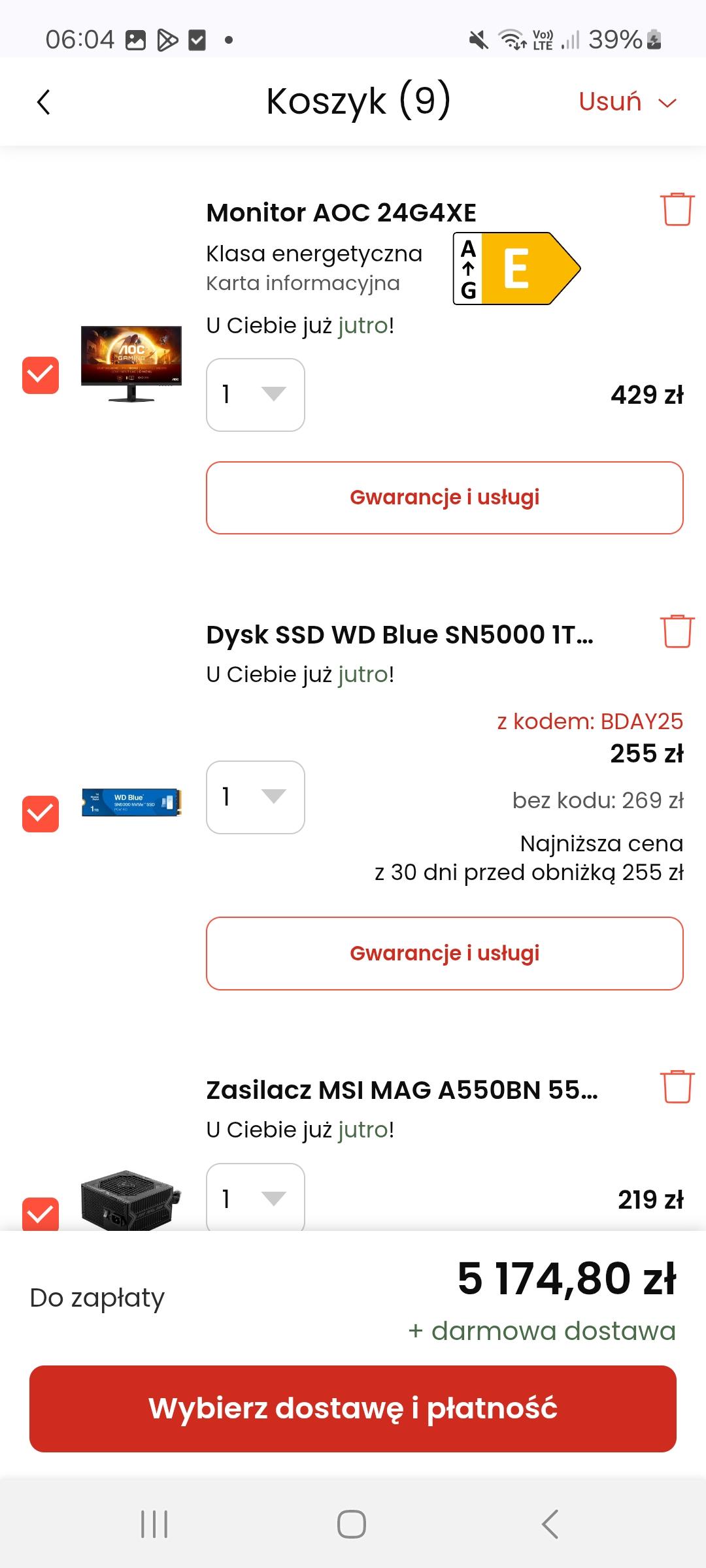
Task: Change quantity of Monitor AOC 24G4XE
Action: click(256, 395)
